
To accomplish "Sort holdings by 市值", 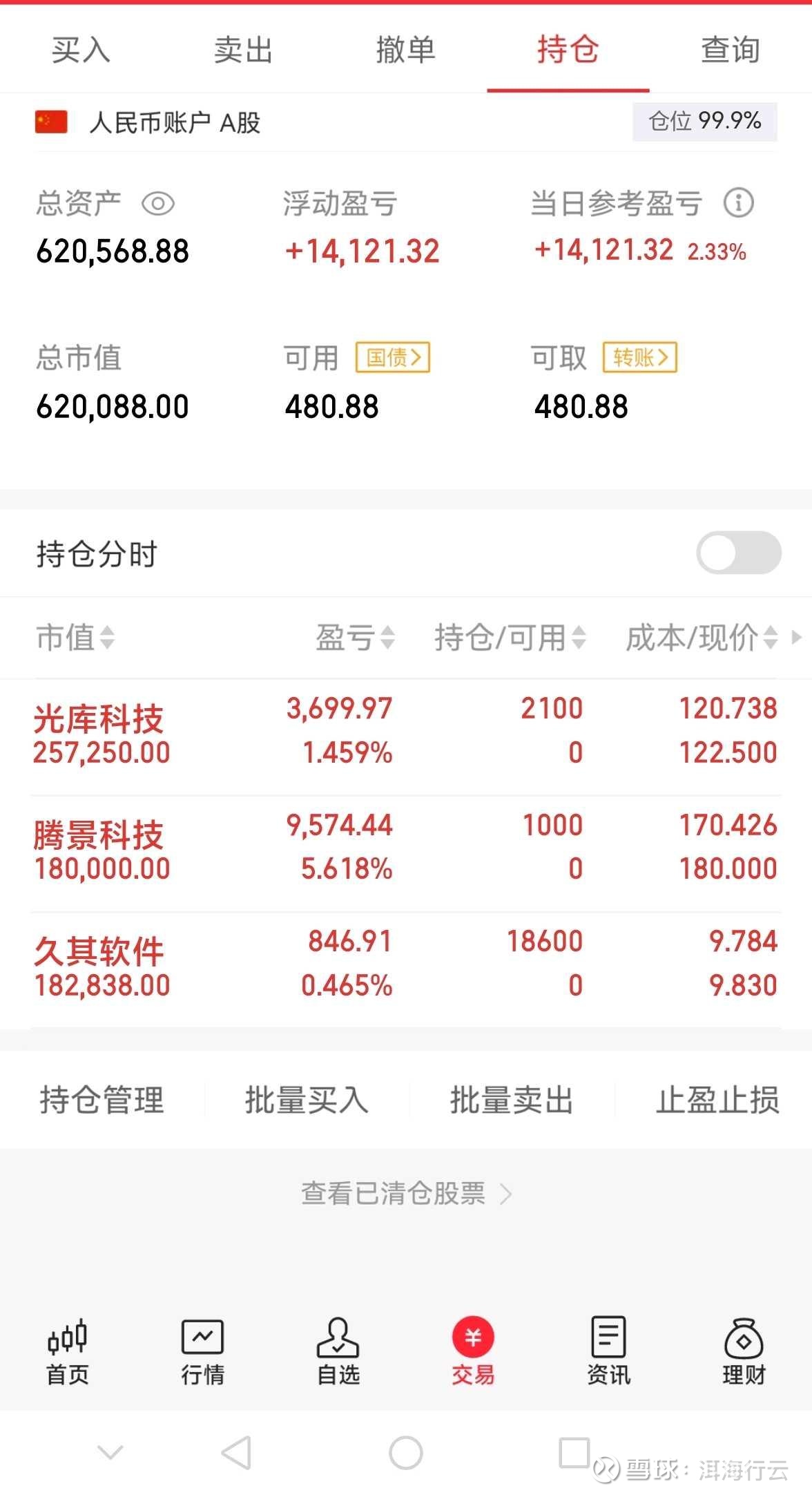I will (75, 637).
